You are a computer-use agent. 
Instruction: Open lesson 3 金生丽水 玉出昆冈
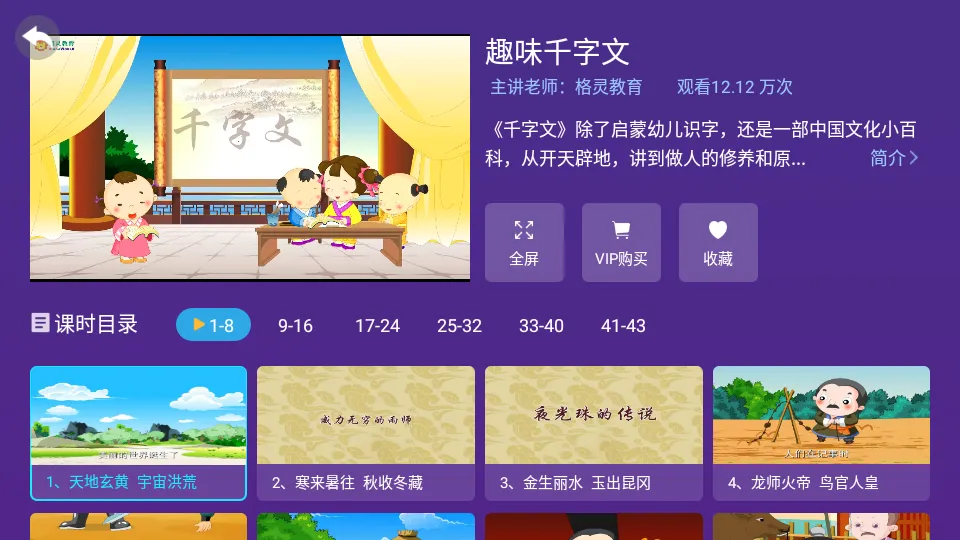[593, 432]
